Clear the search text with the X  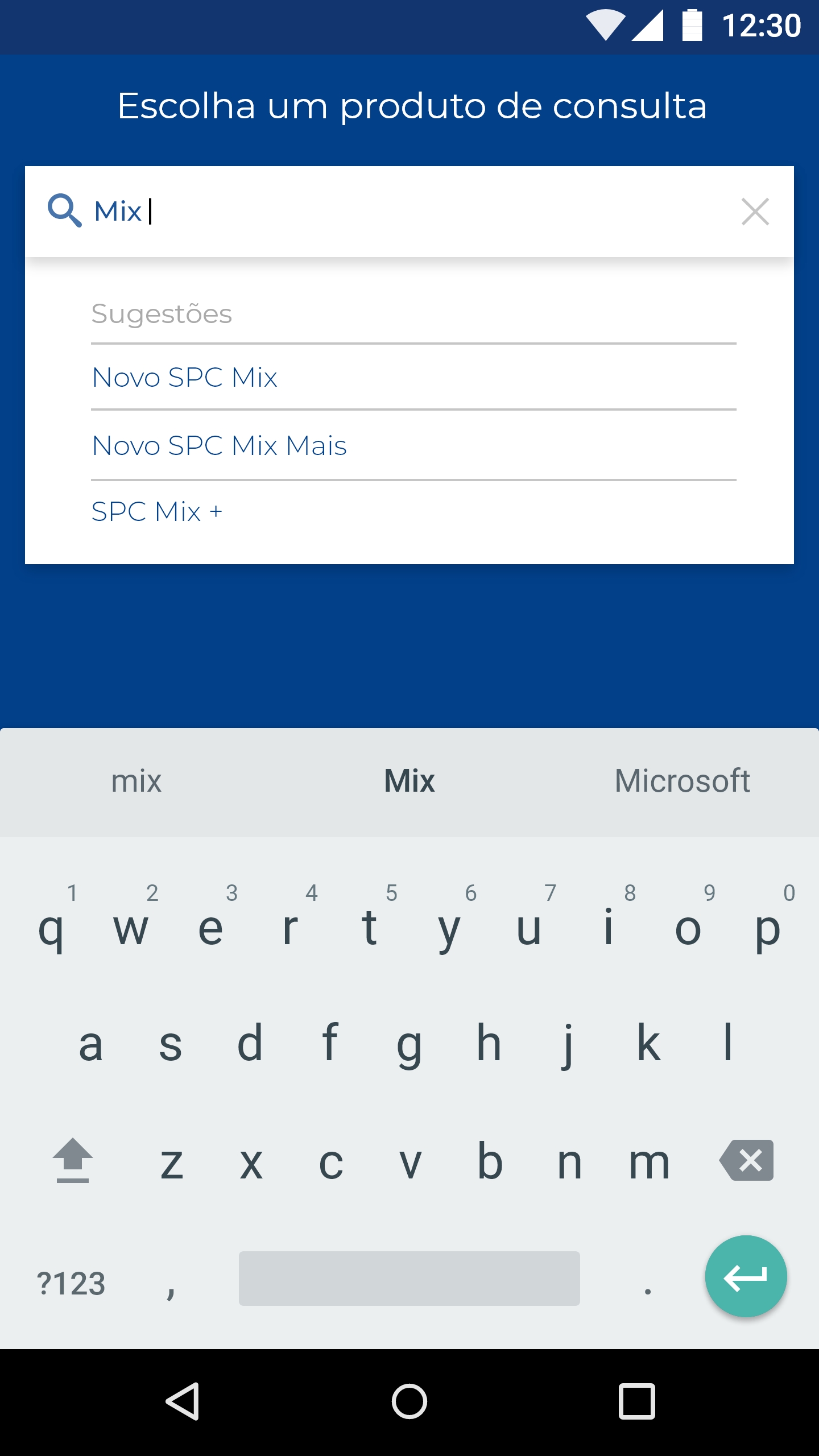pos(755,212)
